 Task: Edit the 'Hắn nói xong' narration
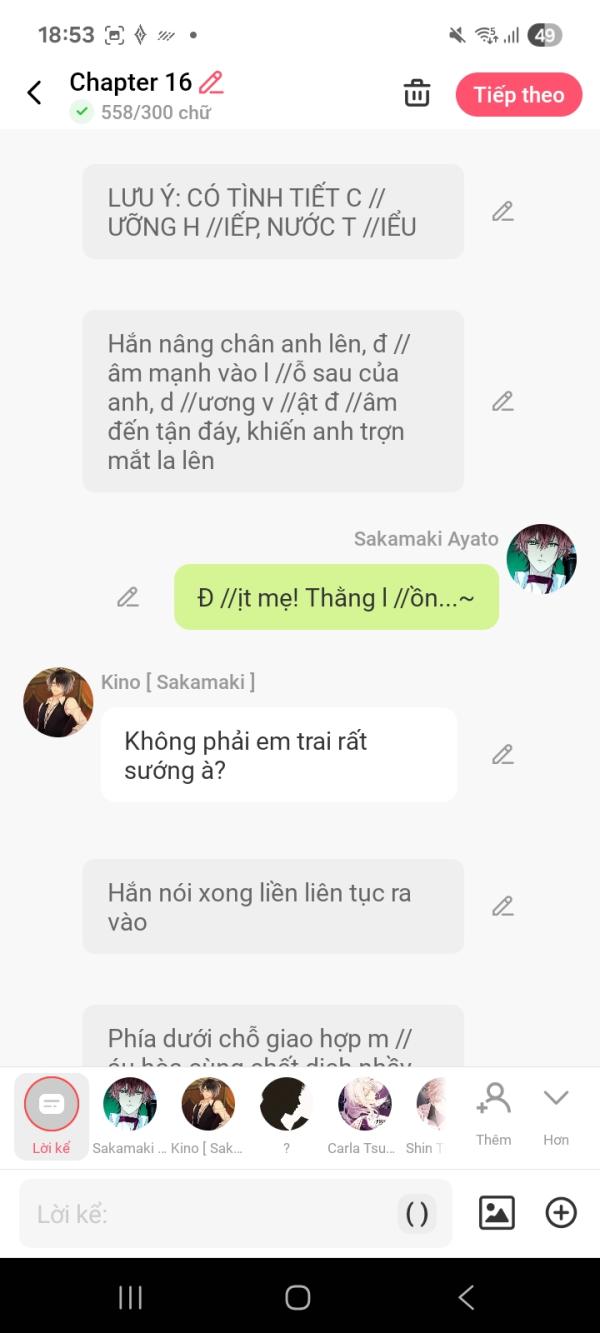(x=502, y=907)
